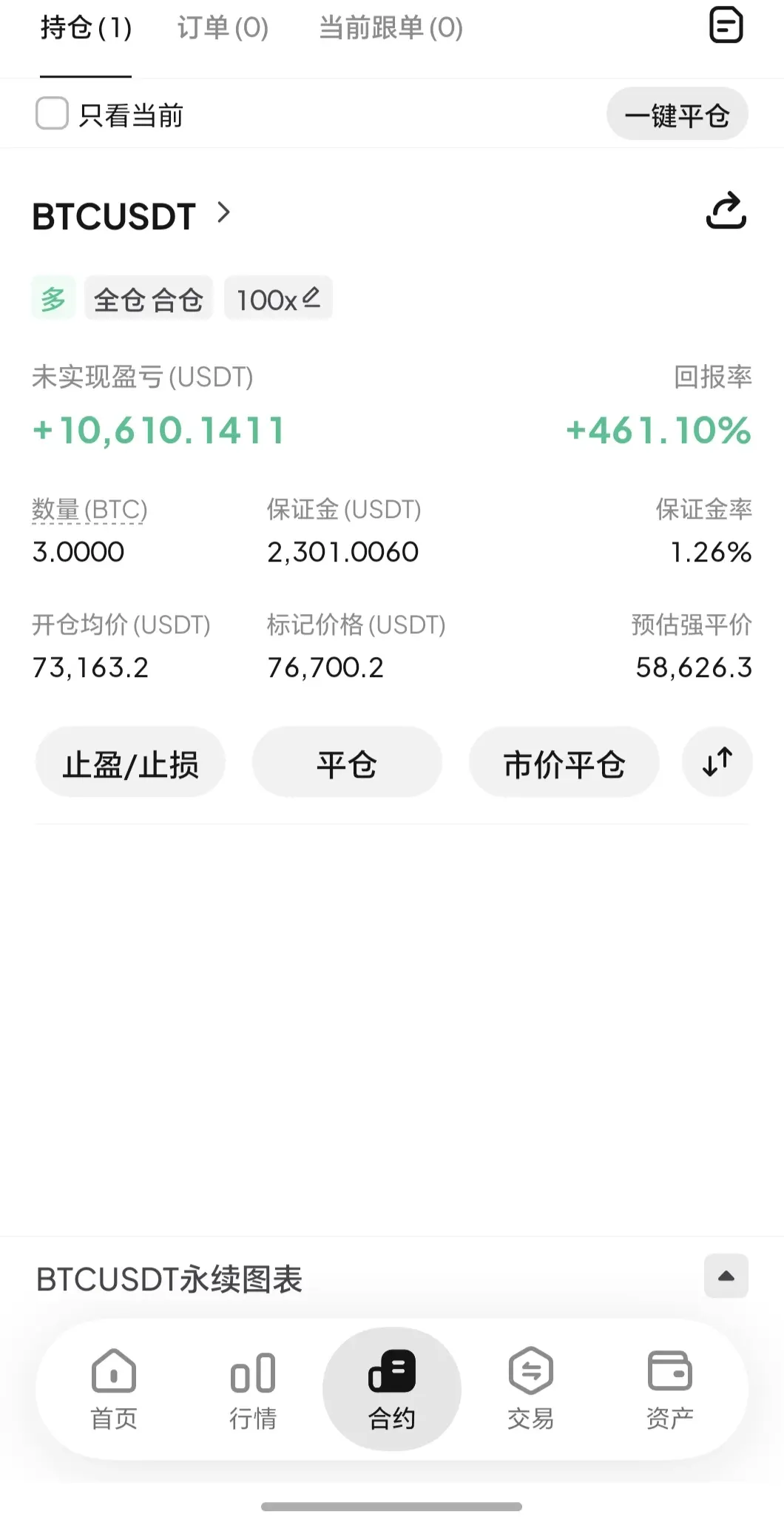784x1531 pixels.
Task: Select the 持仓 (1) tab
Action: point(86,28)
